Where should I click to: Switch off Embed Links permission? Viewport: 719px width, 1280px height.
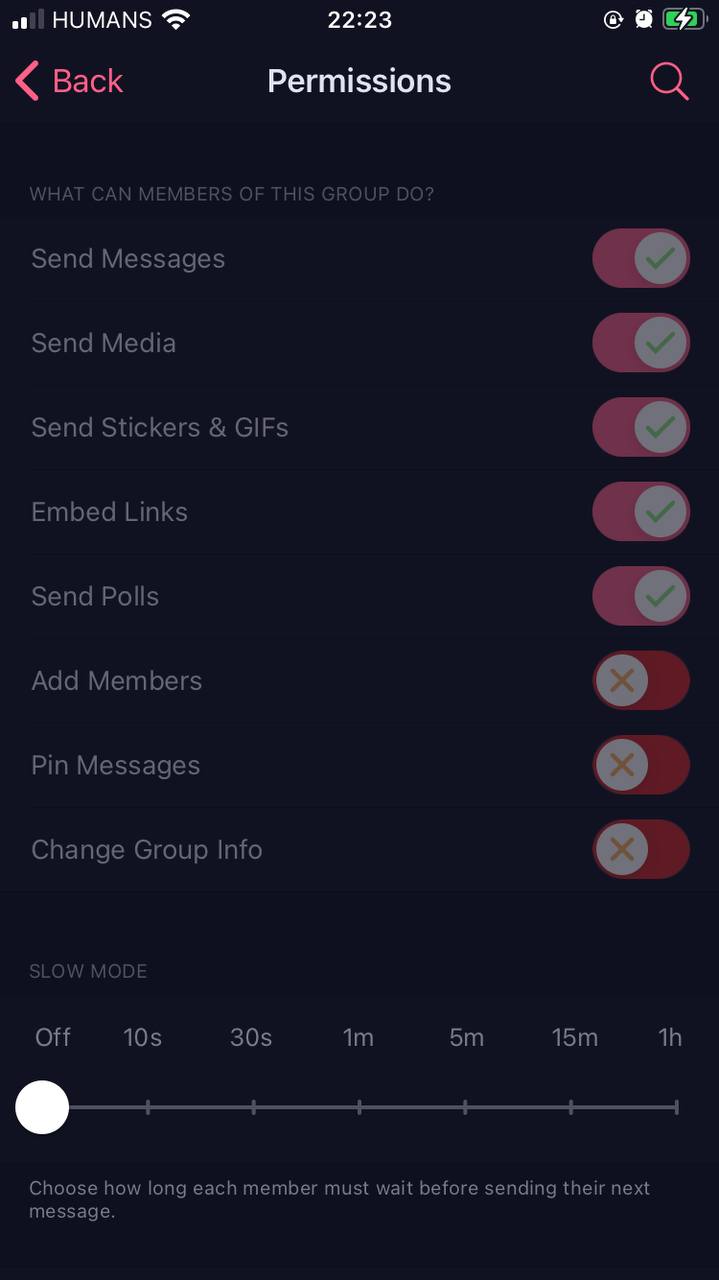tap(640, 512)
